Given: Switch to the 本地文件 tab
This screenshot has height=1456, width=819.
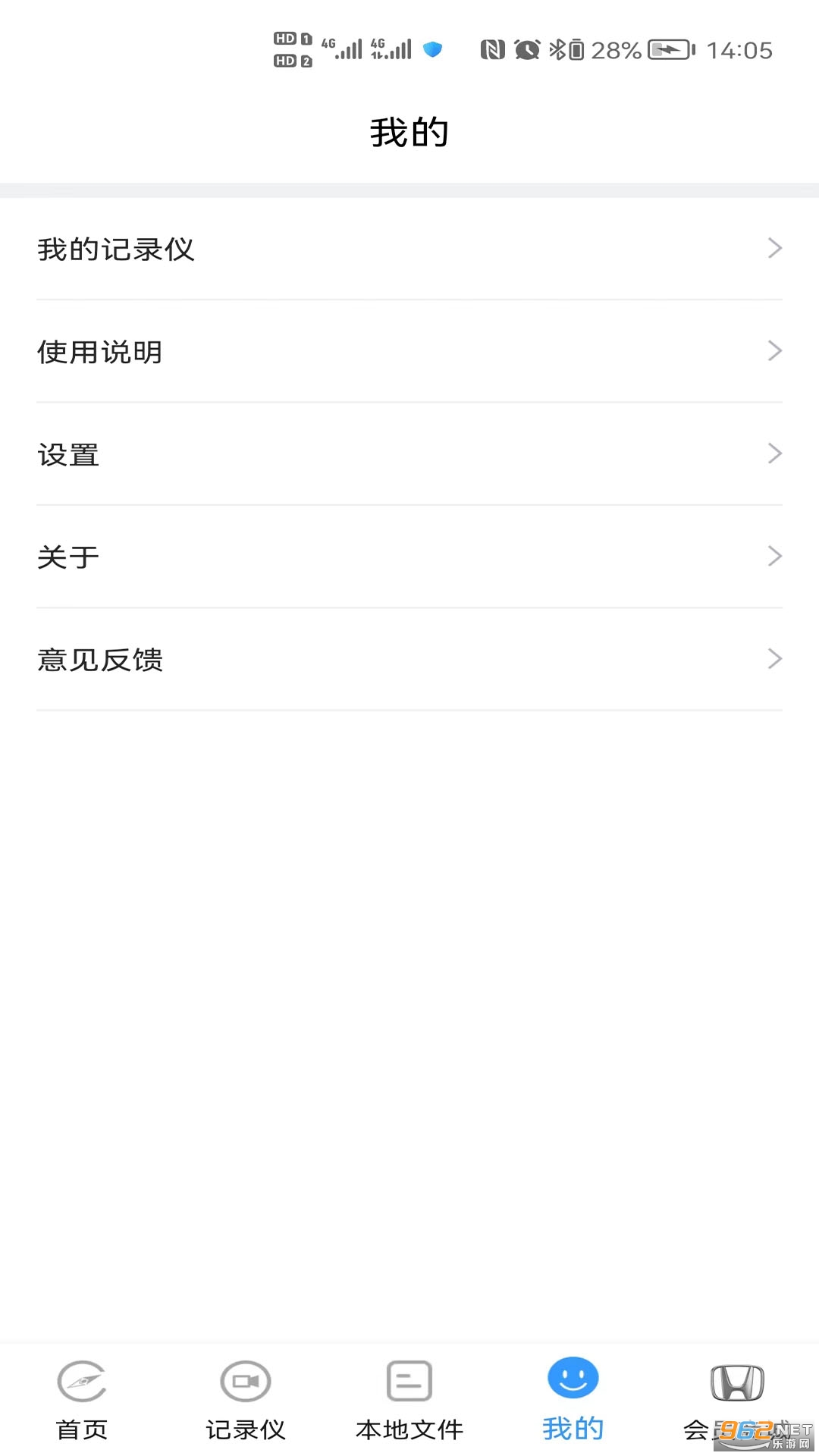Looking at the screenshot, I should click(x=409, y=1403).
